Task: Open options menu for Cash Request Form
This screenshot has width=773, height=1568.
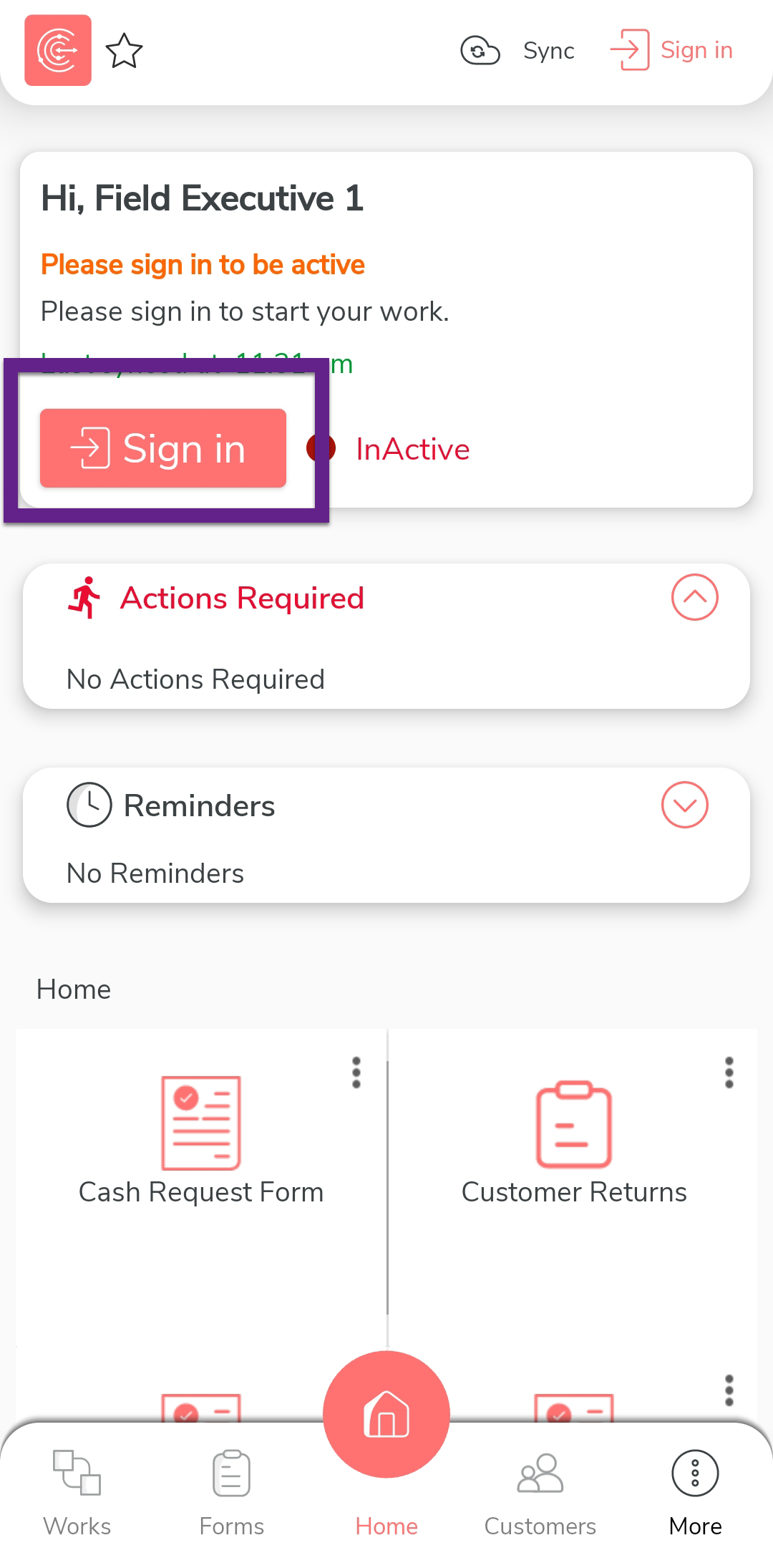Action: 356,1073
